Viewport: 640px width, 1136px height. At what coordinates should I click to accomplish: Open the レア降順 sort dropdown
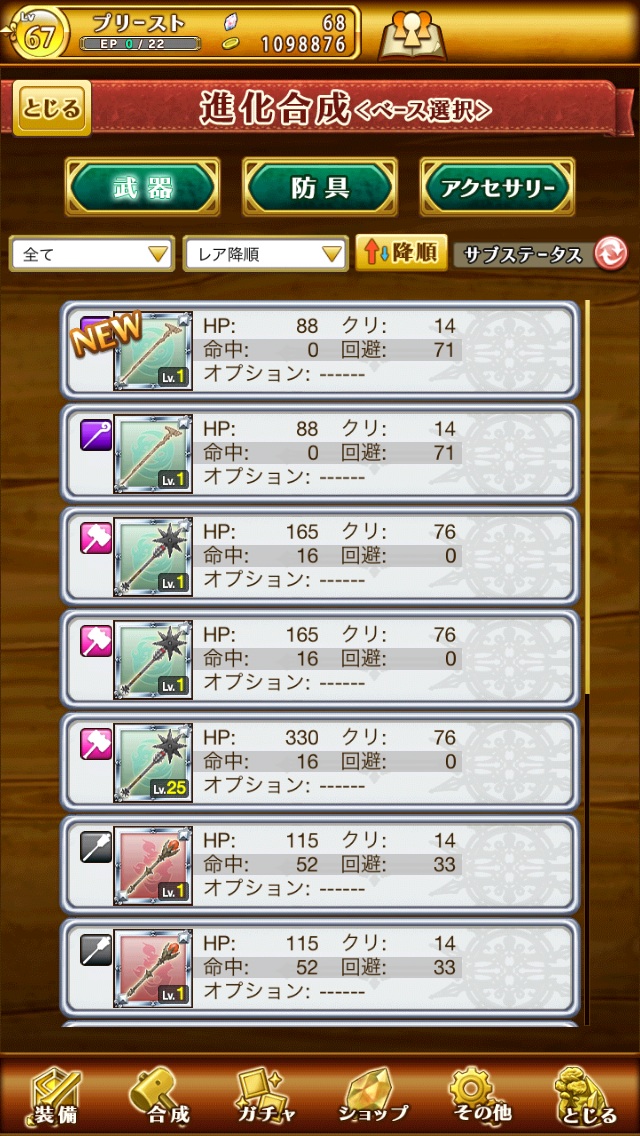(265, 254)
